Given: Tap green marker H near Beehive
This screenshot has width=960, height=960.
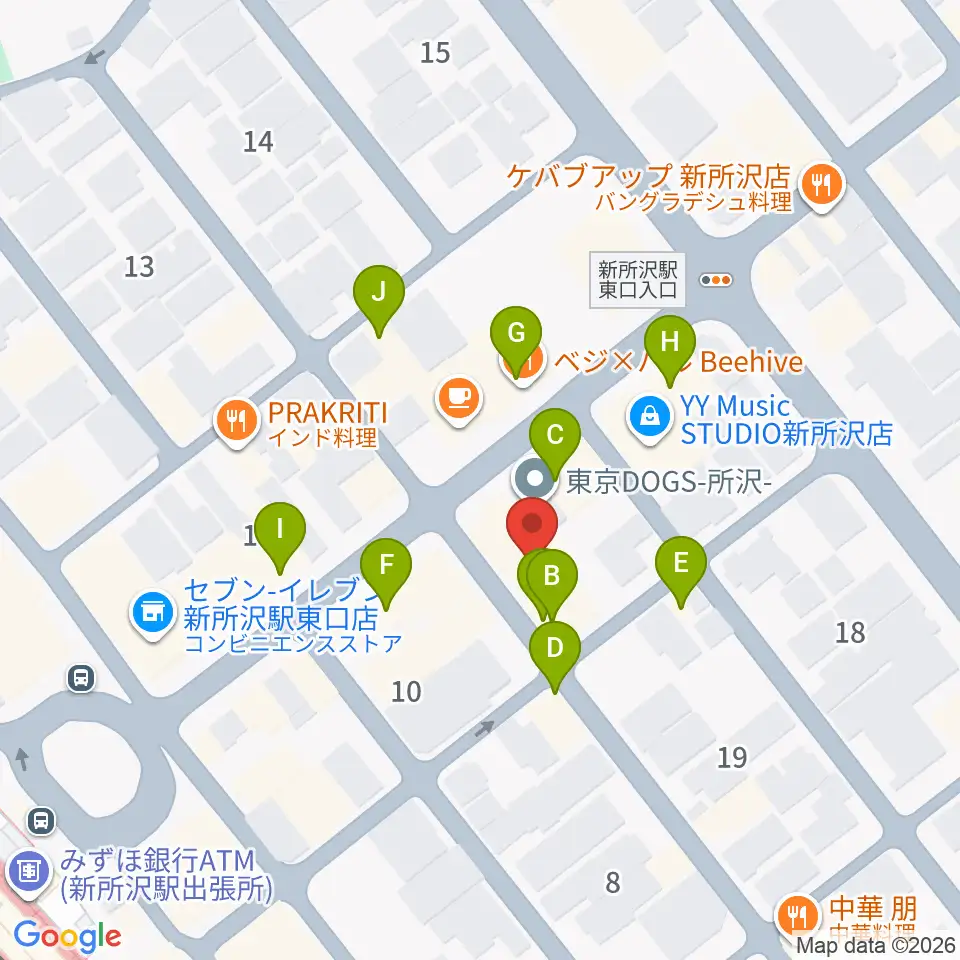Looking at the screenshot, I should [x=670, y=348].
